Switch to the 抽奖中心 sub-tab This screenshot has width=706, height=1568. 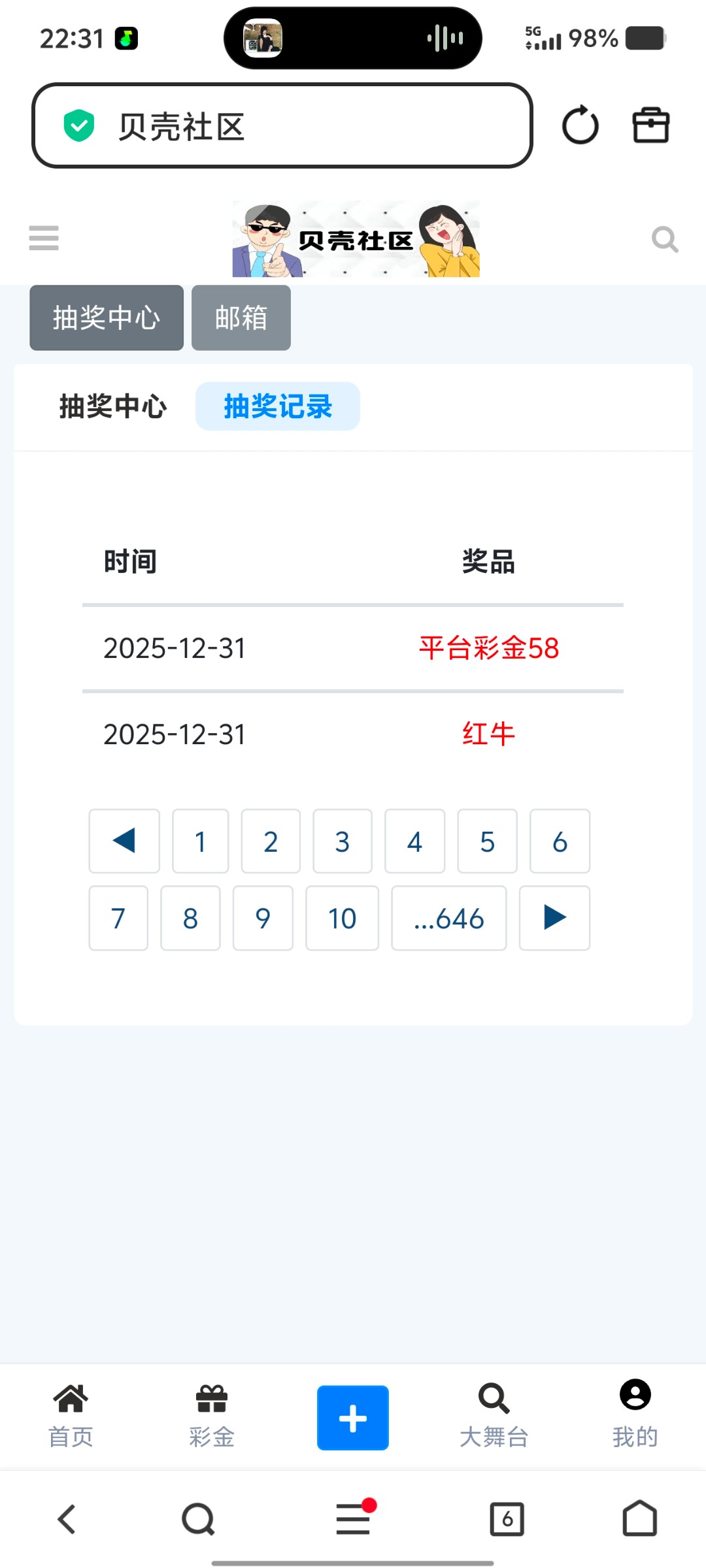[113, 406]
